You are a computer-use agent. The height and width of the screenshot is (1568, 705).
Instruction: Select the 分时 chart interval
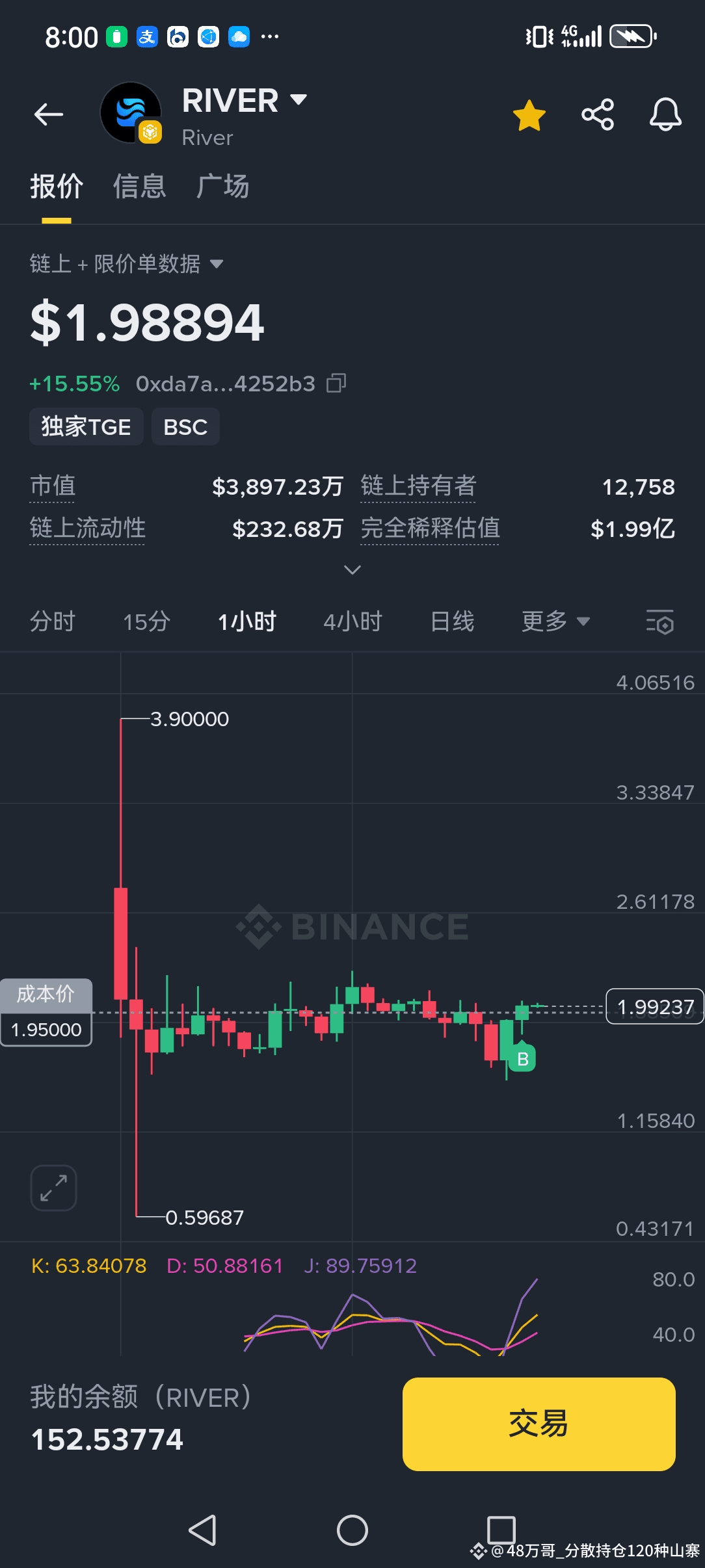coord(53,622)
